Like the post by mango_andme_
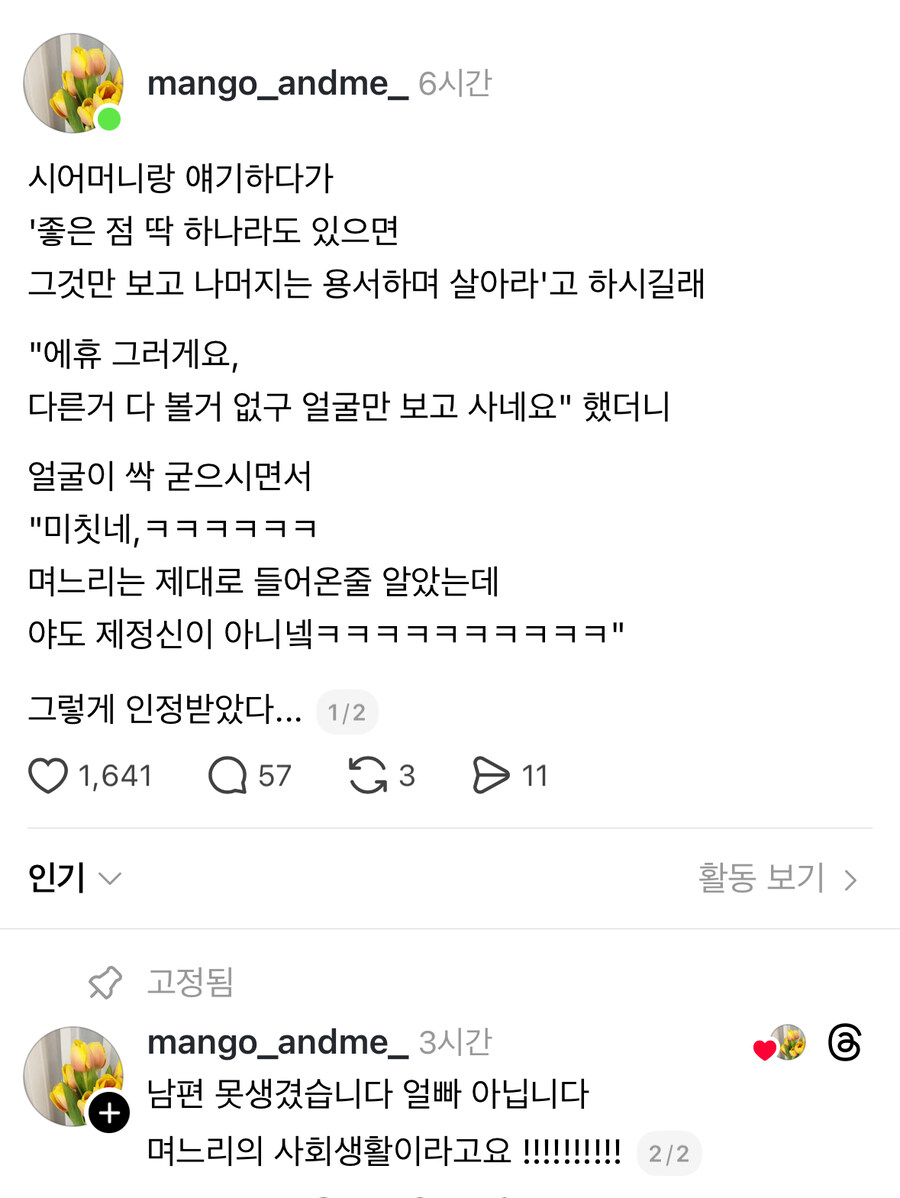 click(x=48, y=776)
